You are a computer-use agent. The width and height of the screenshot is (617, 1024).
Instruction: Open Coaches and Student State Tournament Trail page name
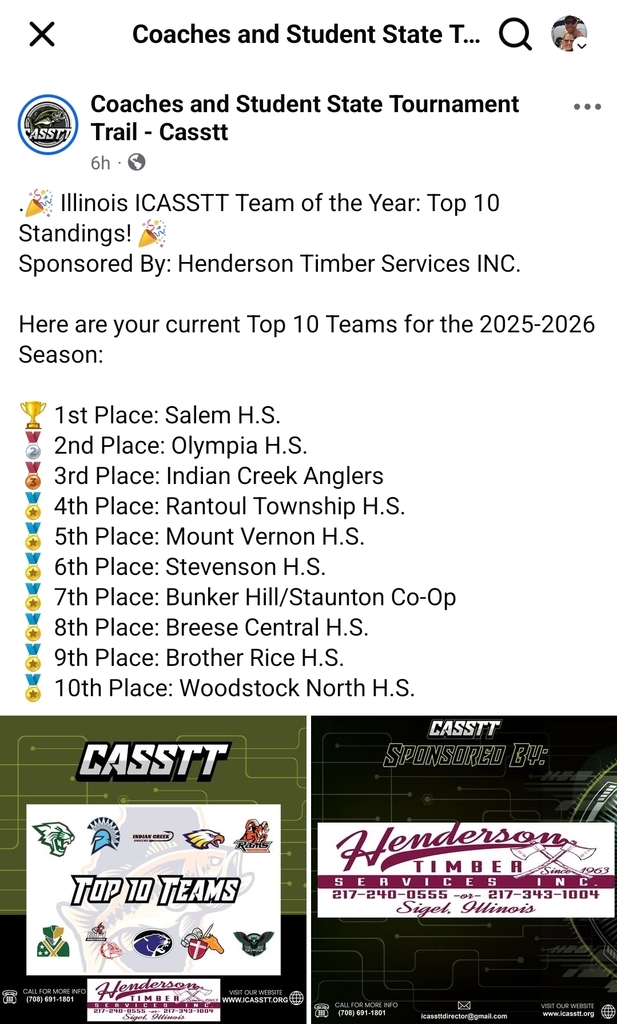(305, 118)
